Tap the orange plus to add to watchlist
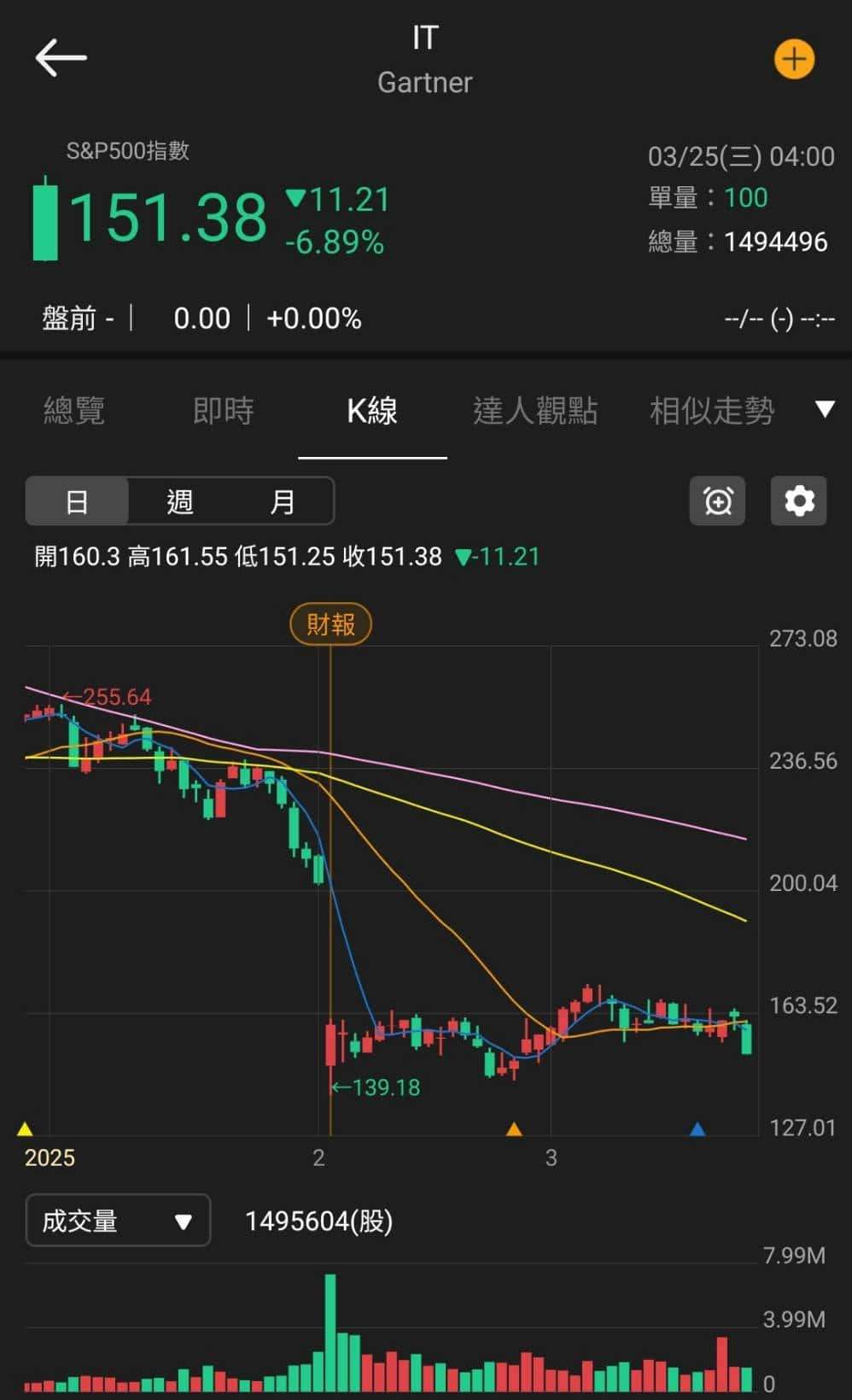The width and height of the screenshot is (852, 1400). tap(794, 58)
